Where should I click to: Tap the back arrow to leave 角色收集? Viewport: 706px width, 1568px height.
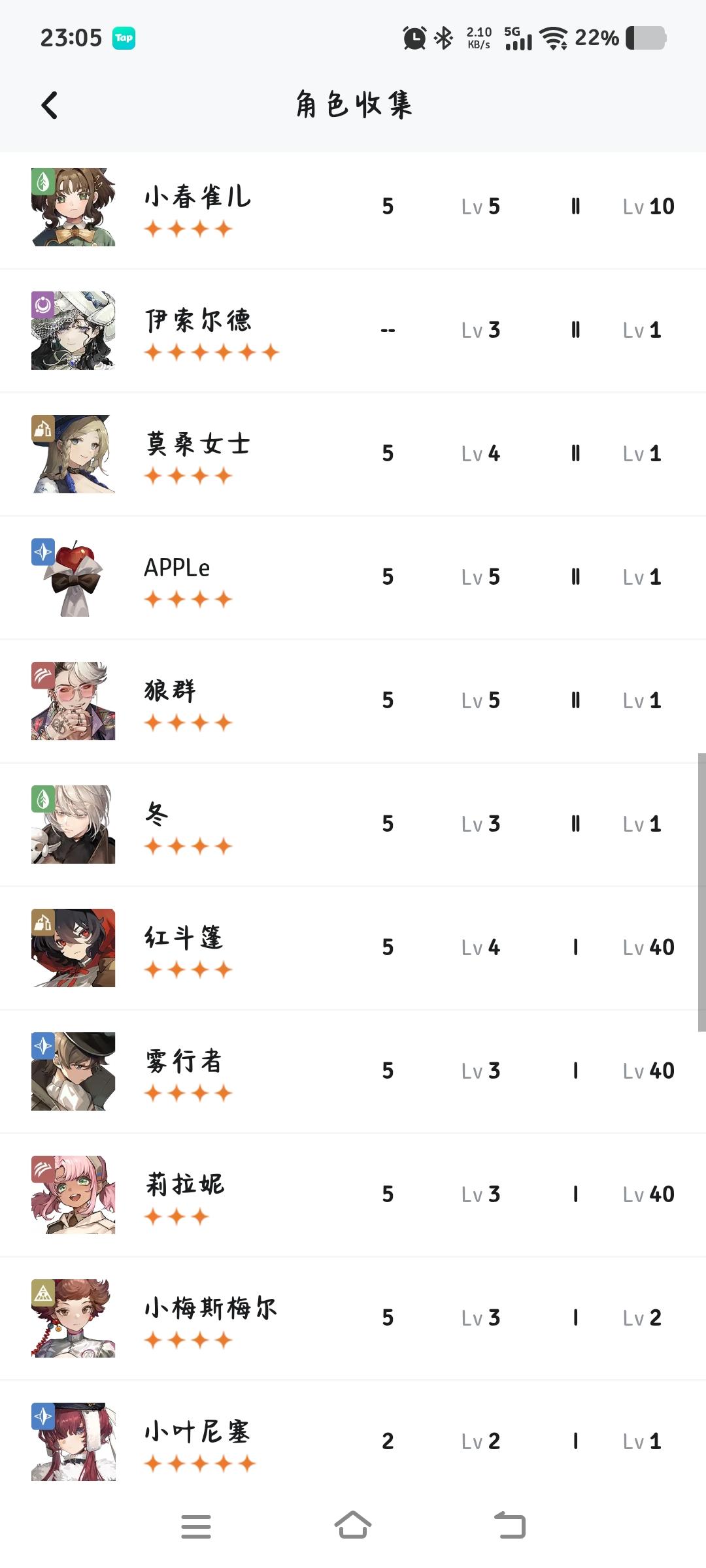(x=49, y=105)
